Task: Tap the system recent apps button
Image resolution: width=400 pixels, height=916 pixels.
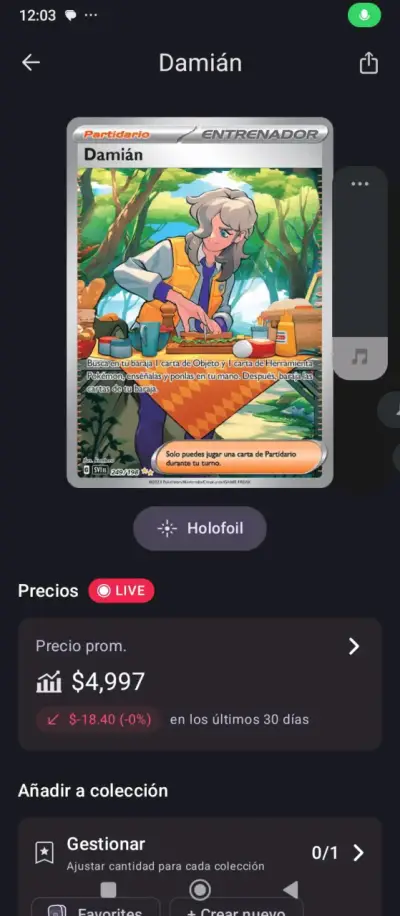Action: pyautogui.click(x=109, y=890)
